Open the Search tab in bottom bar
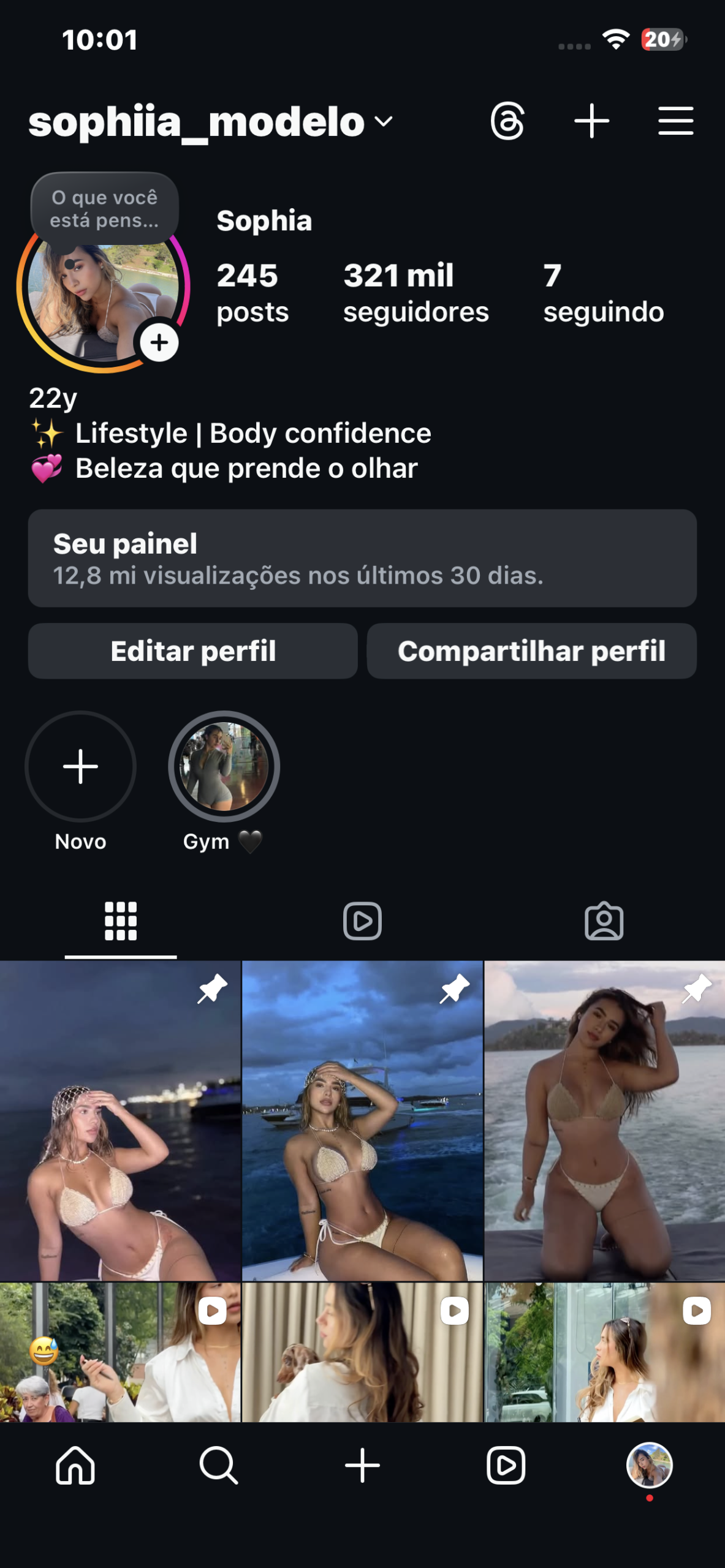The height and width of the screenshot is (1568, 725). click(x=219, y=1466)
